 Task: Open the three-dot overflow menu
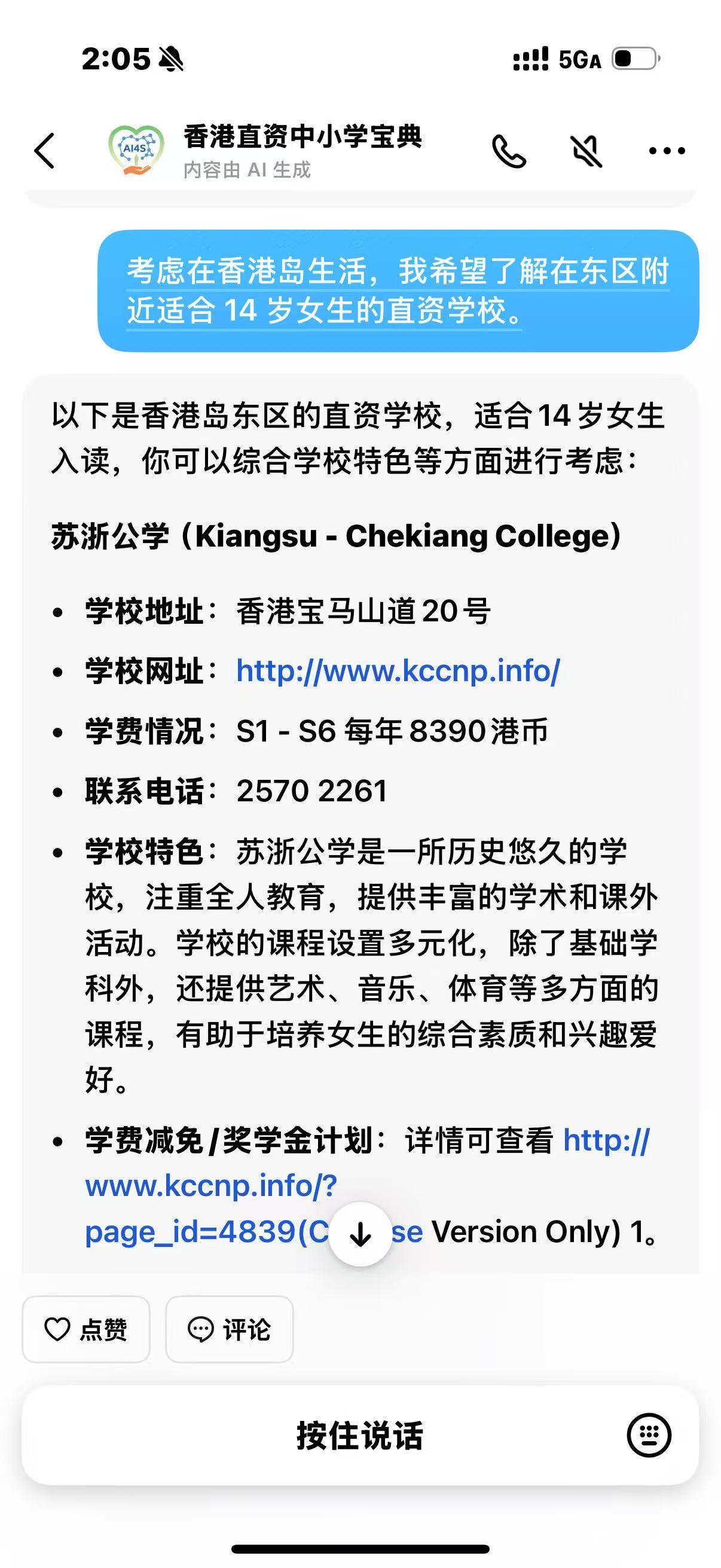666,151
